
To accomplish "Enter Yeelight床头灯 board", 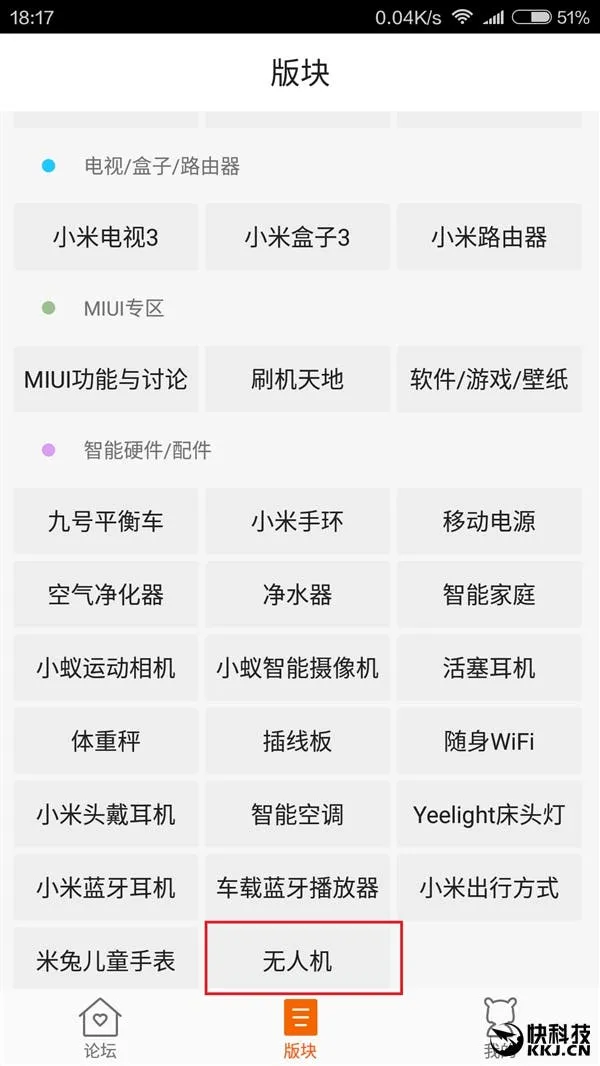I will tap(489, 814).
